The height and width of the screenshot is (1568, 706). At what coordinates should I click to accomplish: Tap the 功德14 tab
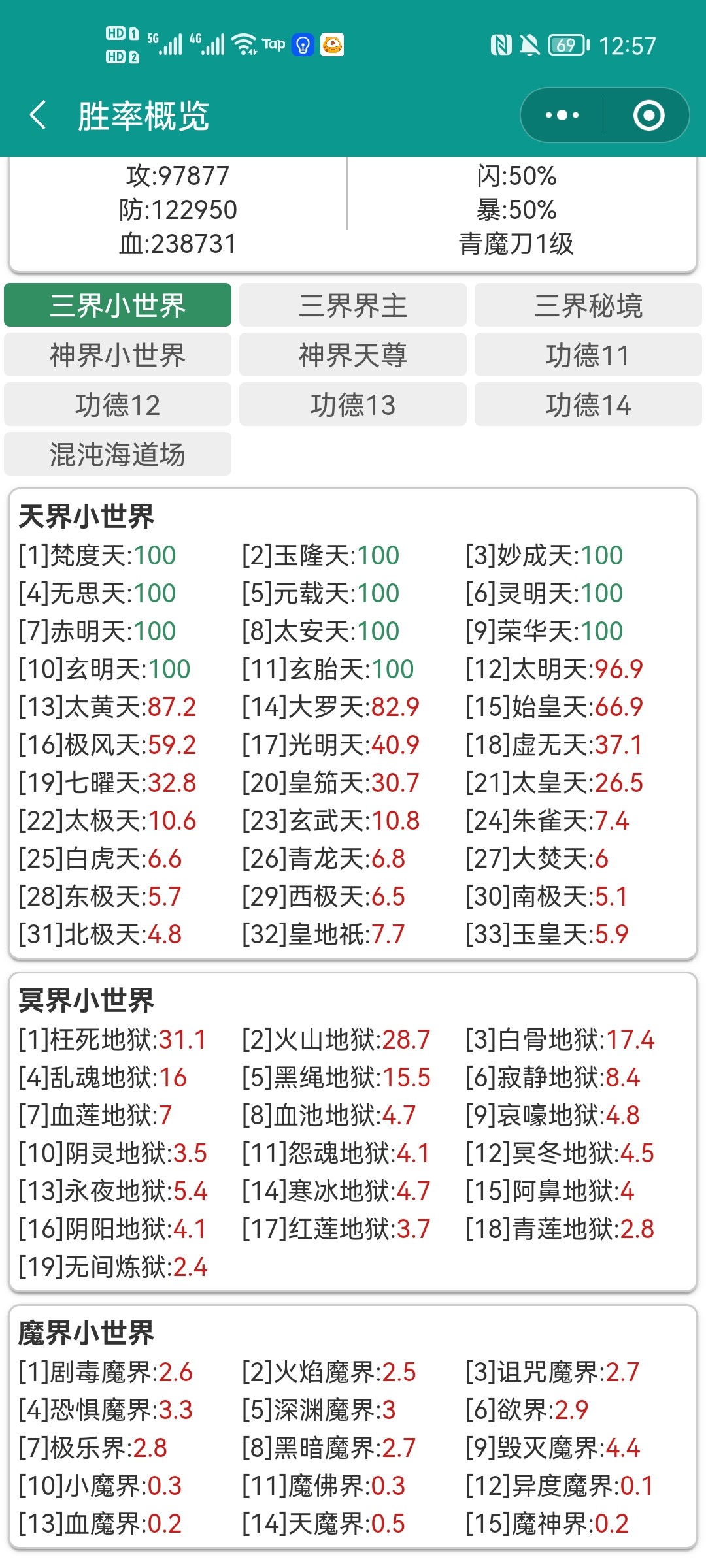tap(588, 404)
